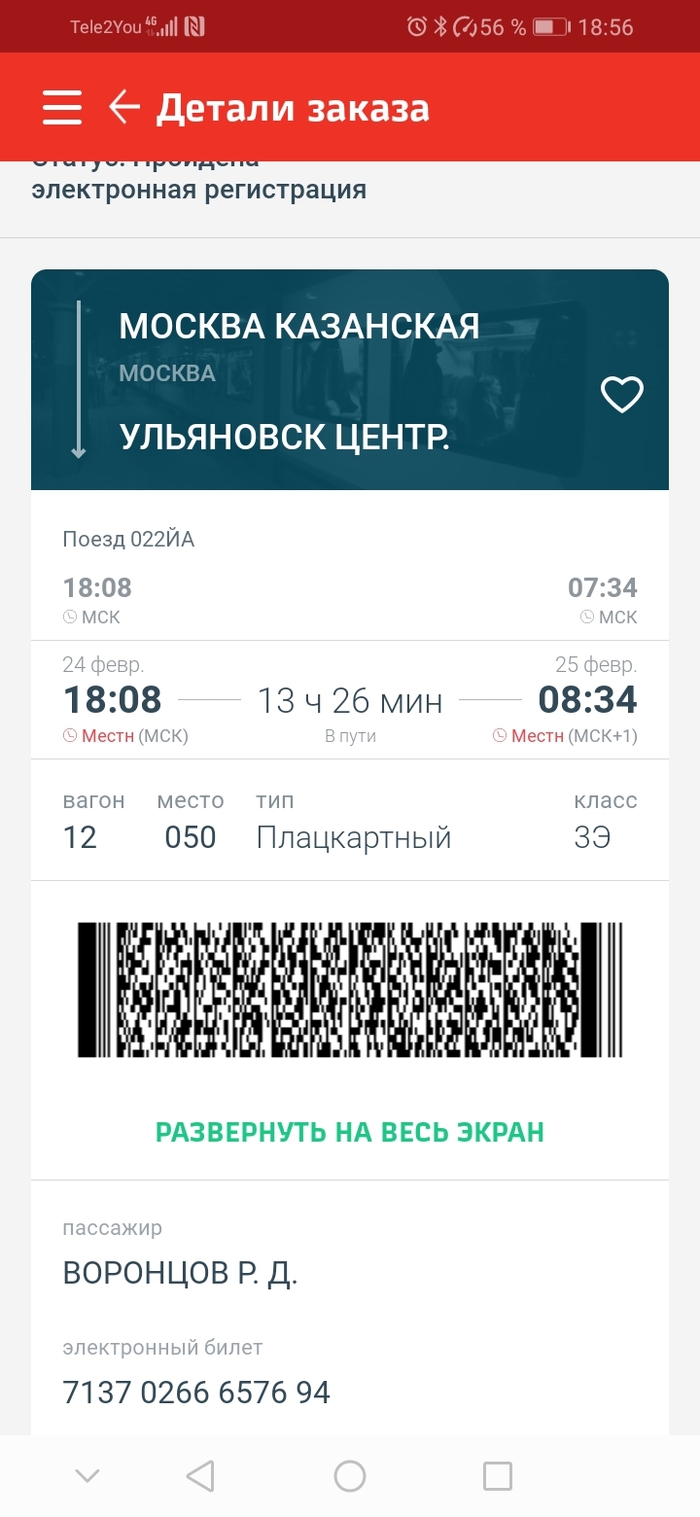Tap the system back button

coord(201,1476)
